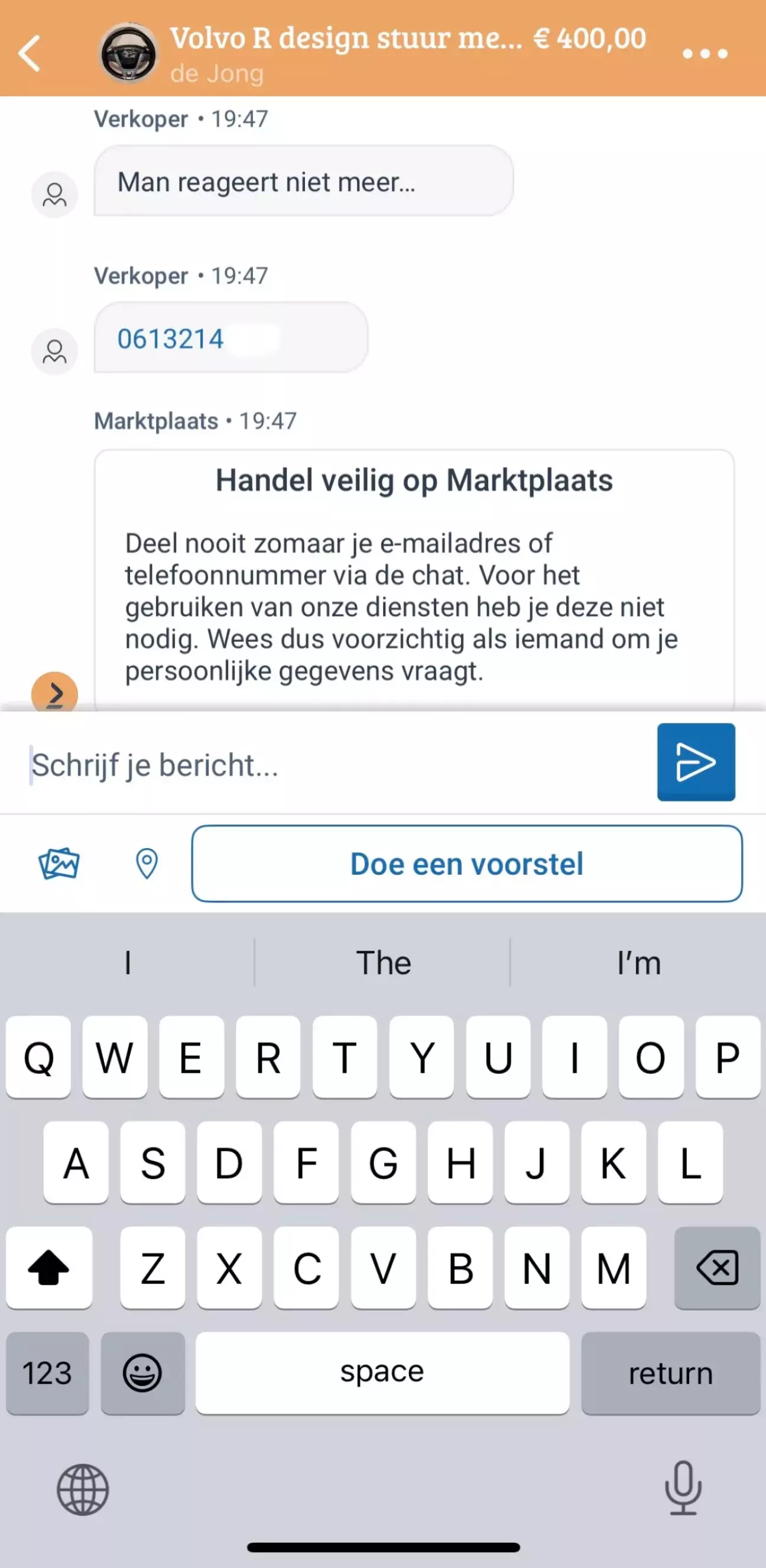Share a location with the pin icon
The image size is (766, 1568).
tap(147, 863)
